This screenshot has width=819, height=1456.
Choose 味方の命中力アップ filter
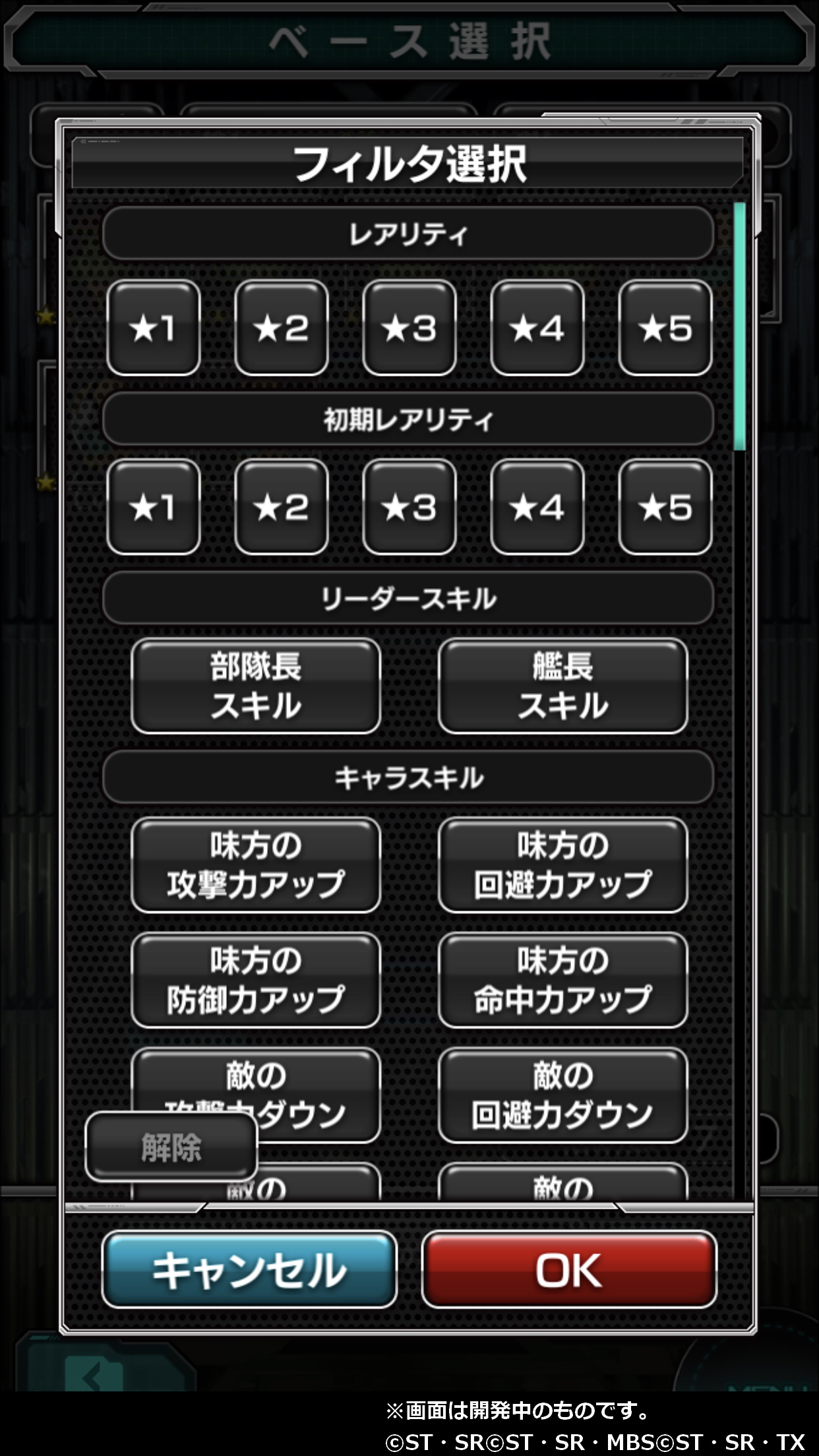pyautogui.click(x=562, y=980)
